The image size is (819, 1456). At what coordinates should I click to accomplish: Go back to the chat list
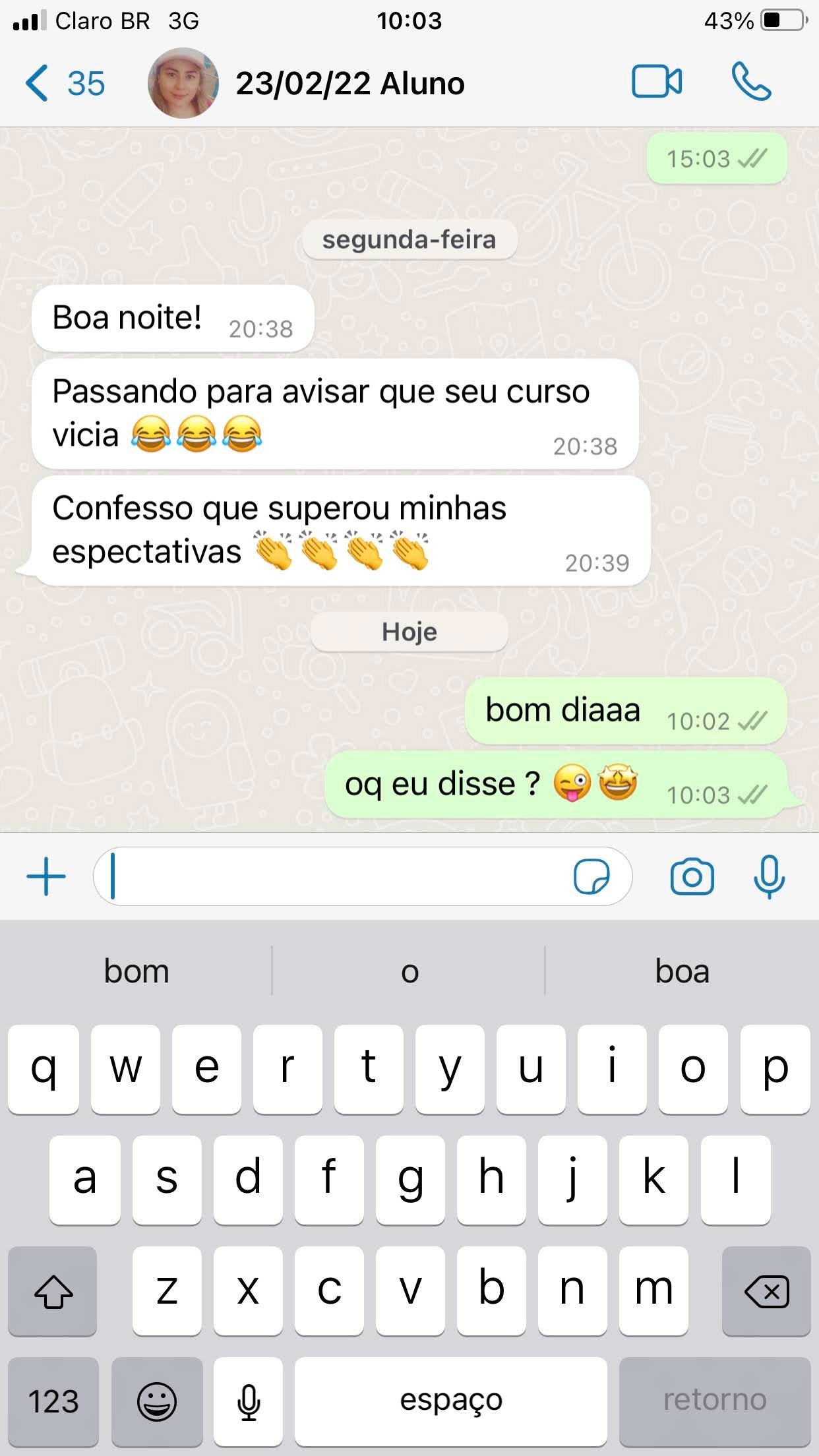tap(64, 84)
